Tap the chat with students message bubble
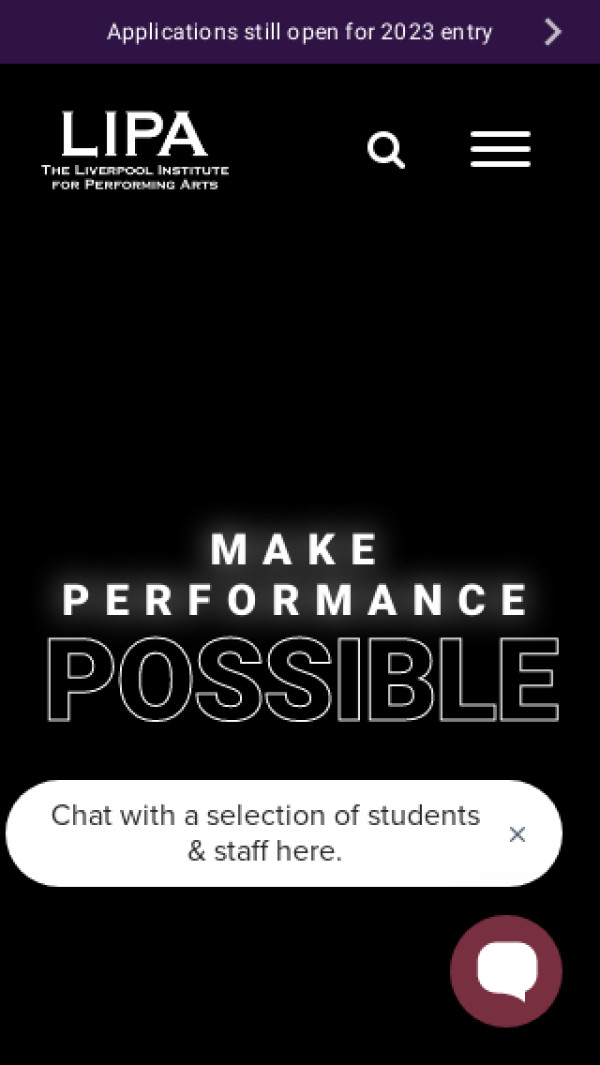The height and width of the screenshot is (1065, 600). 265,833
